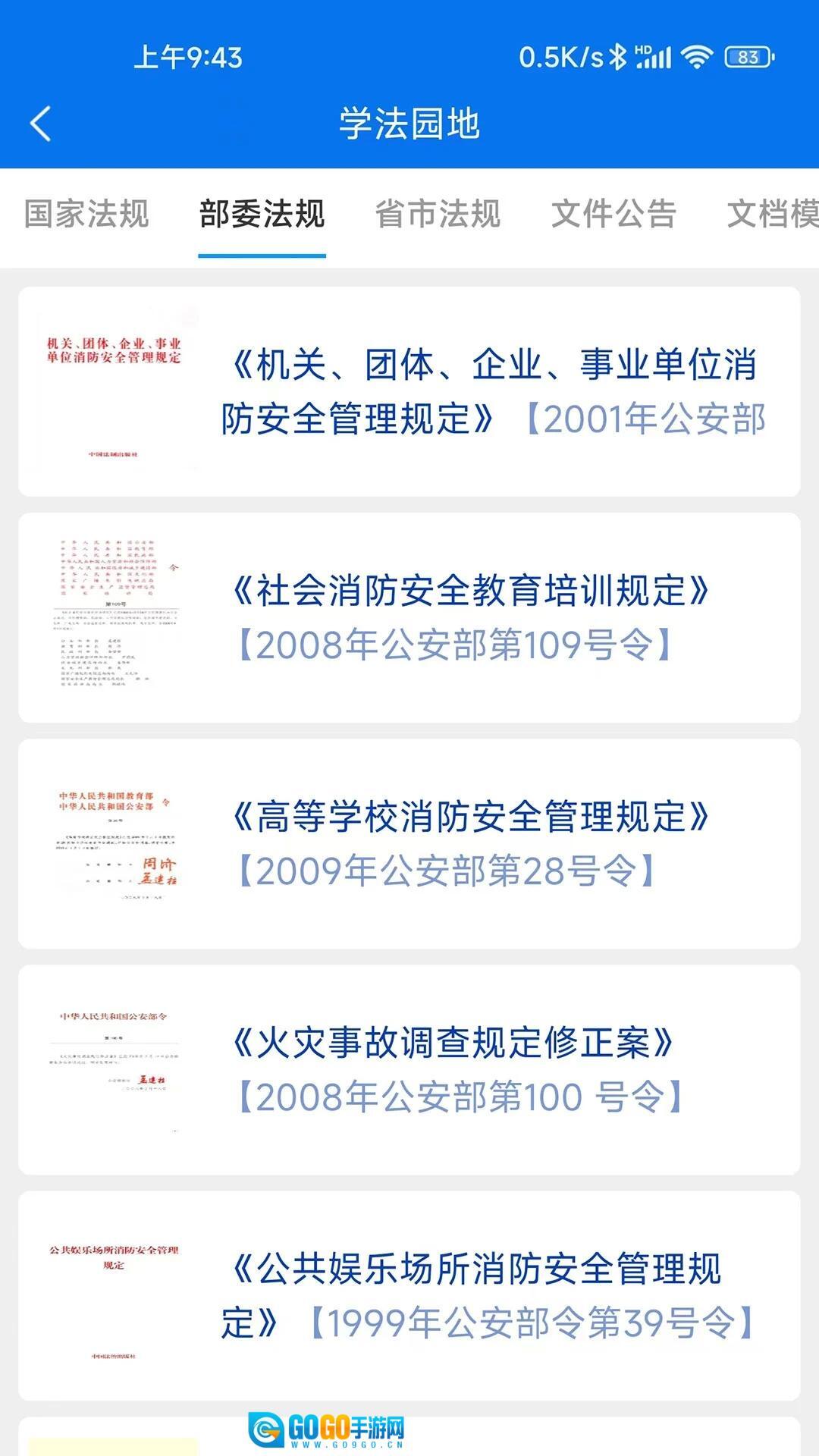The width and height of the screenshot is (819, 1456).
Task: Go back from 学法园地
Action: coord(41,124)
